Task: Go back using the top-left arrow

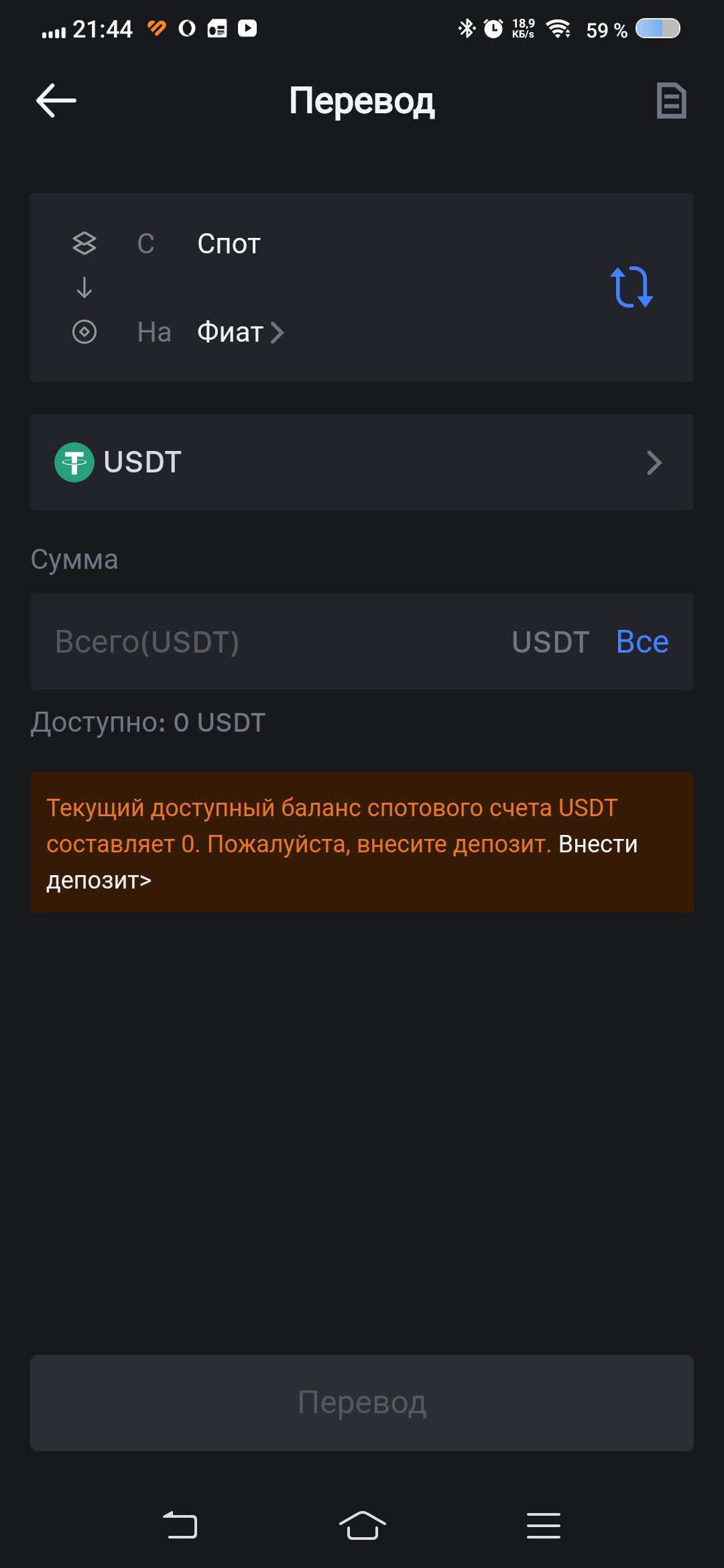Action: point(56,101)
